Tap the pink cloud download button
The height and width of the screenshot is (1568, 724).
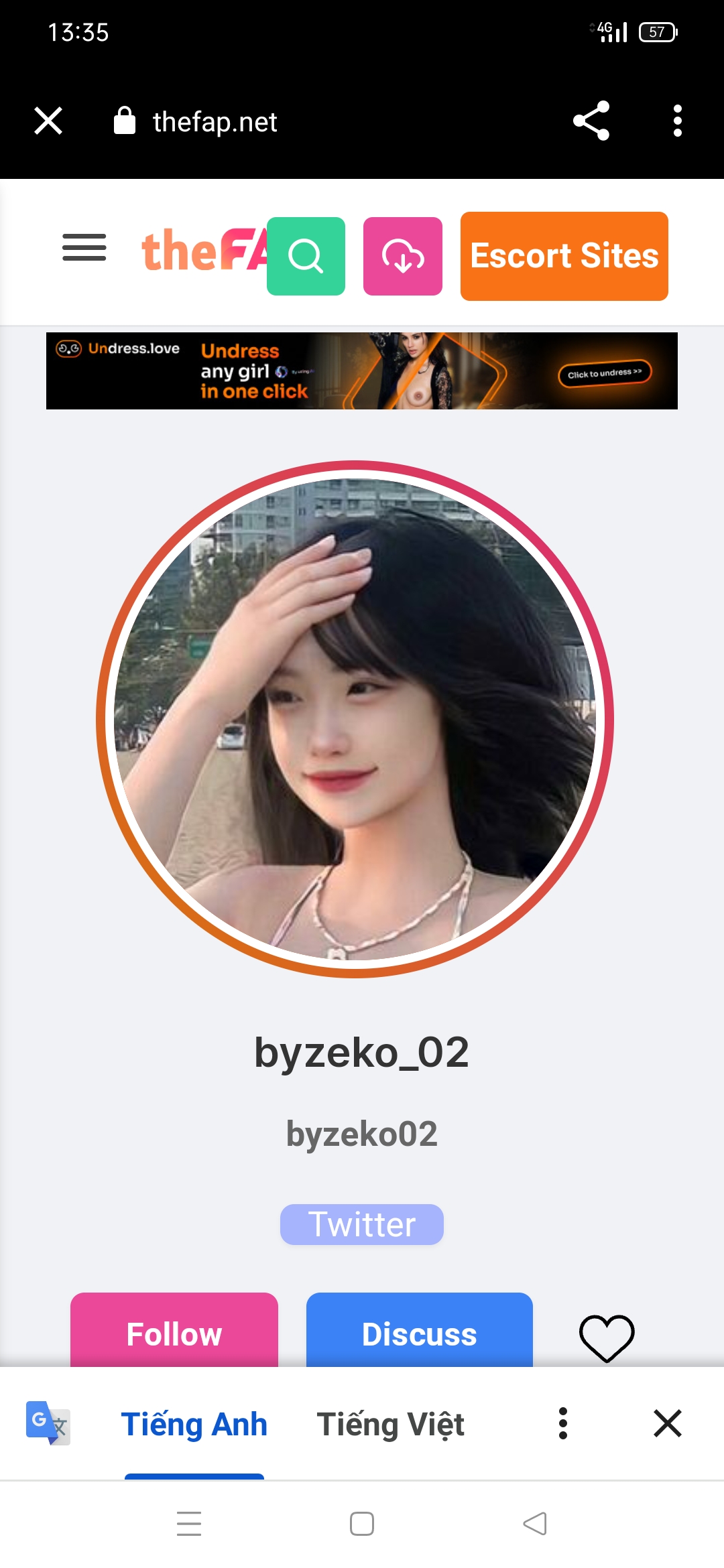[x=402, y=256]
